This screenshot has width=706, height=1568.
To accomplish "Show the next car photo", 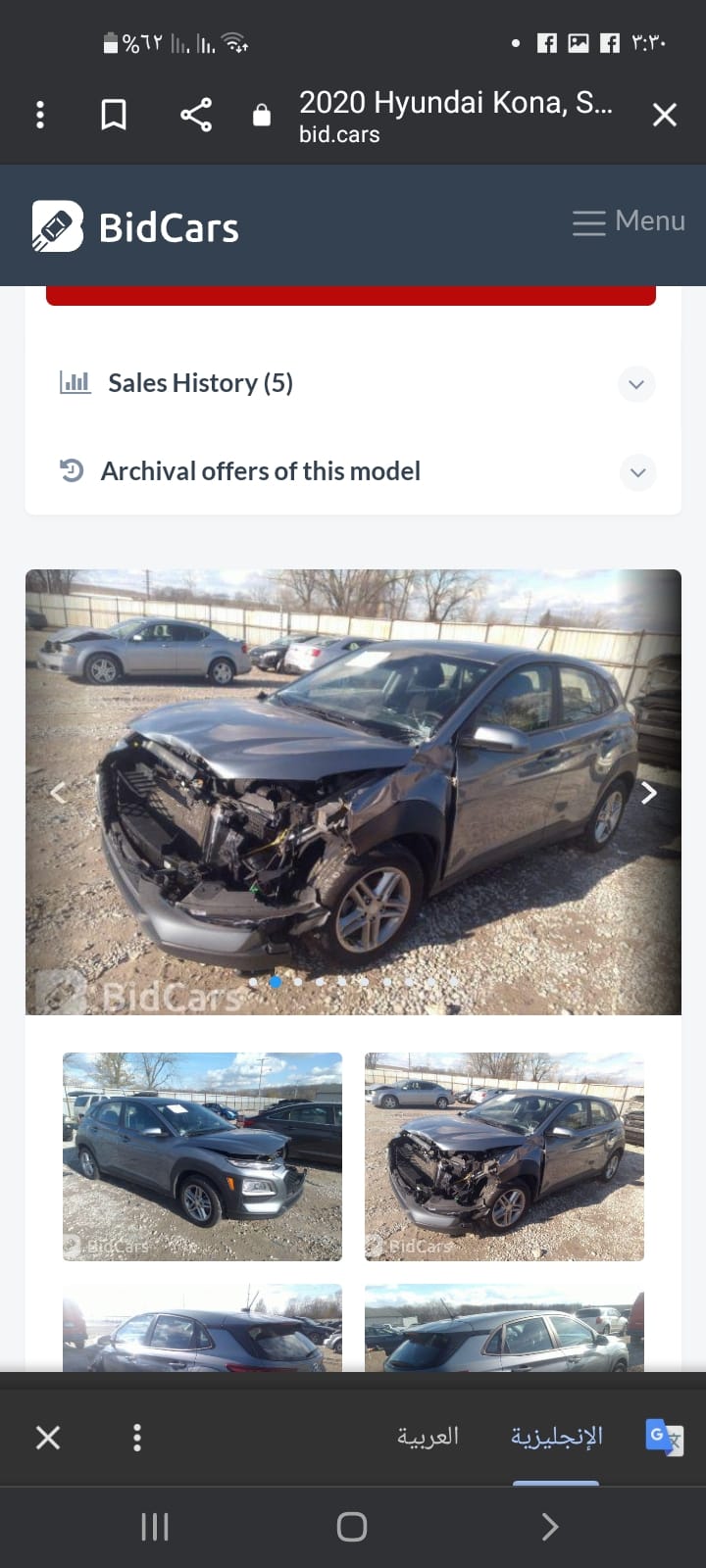I will coord(648,792).
